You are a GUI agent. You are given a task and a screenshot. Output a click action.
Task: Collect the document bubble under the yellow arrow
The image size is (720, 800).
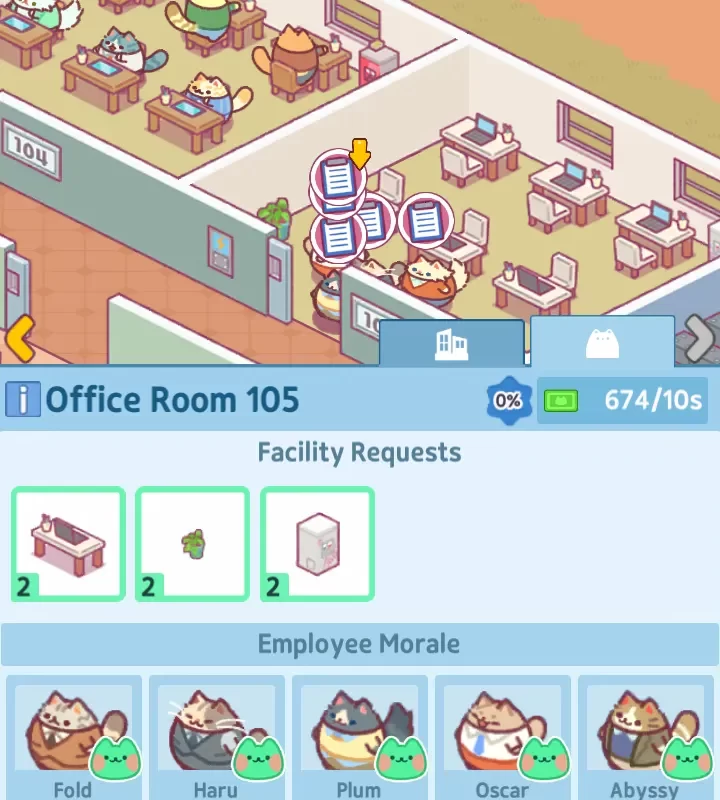[x=339, y=177]
